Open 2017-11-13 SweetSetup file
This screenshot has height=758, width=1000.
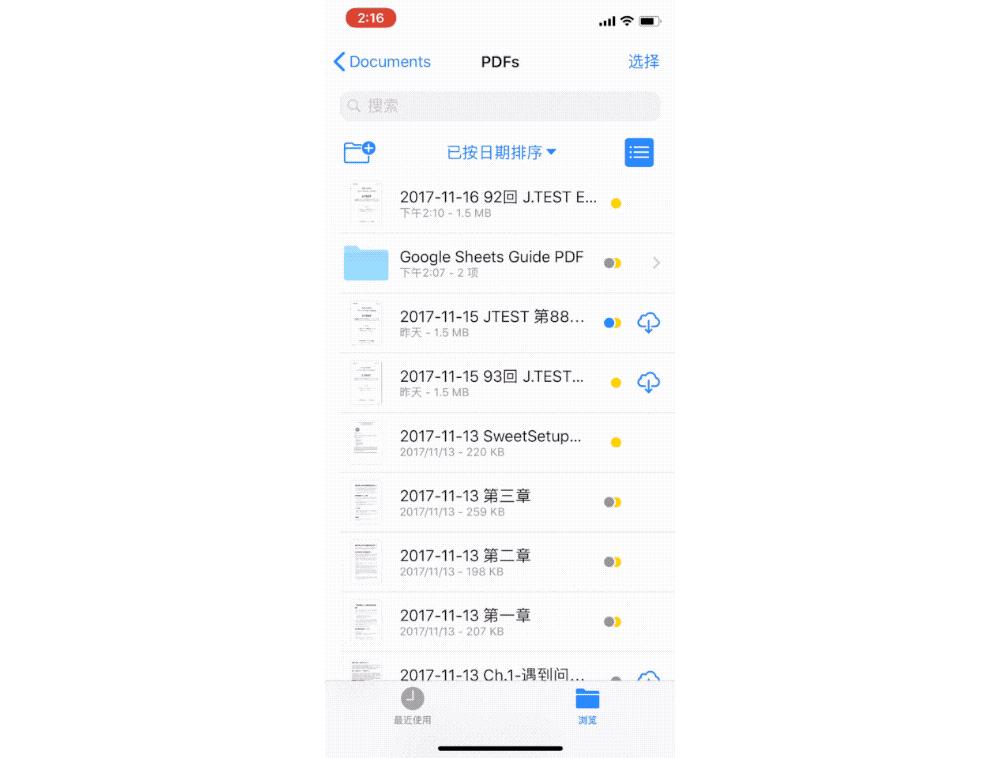point(500,442)
